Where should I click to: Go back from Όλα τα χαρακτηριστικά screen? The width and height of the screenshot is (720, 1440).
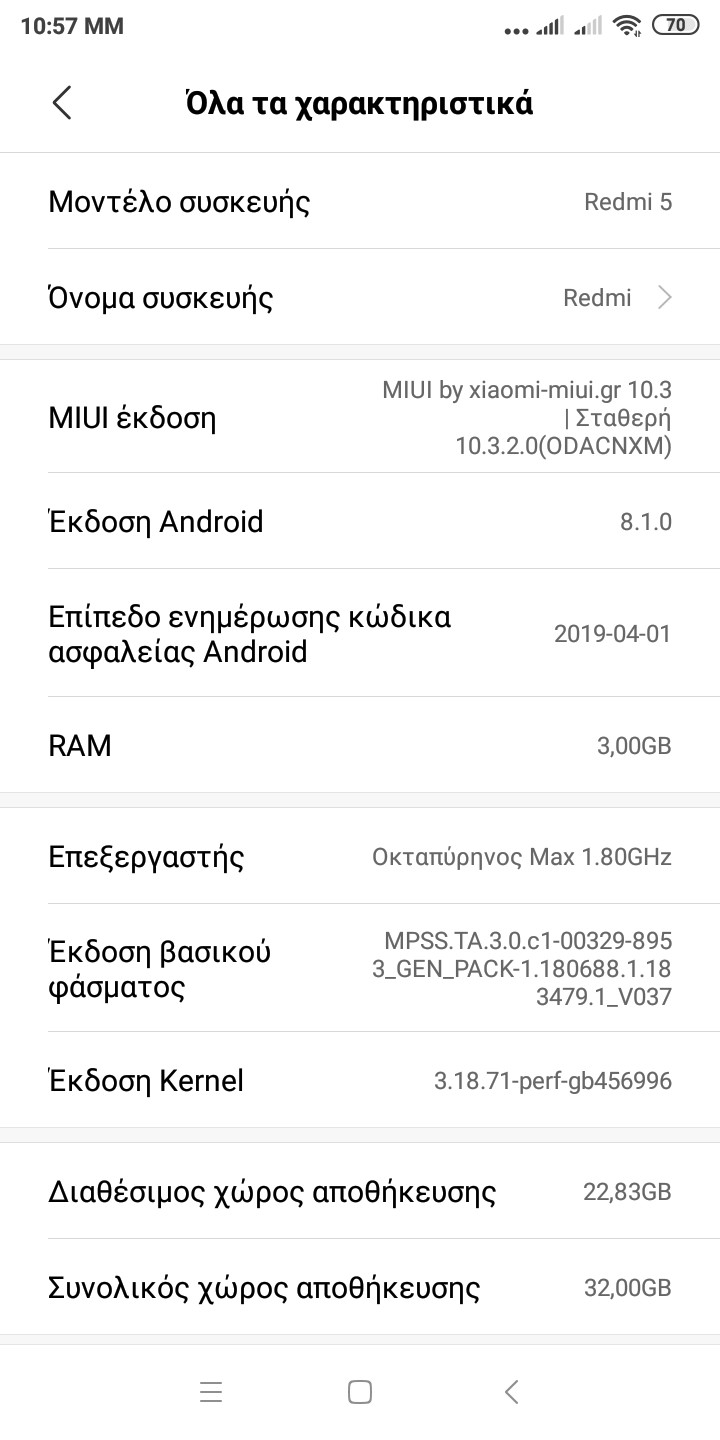pyautogui.click(x=62, y=103)
